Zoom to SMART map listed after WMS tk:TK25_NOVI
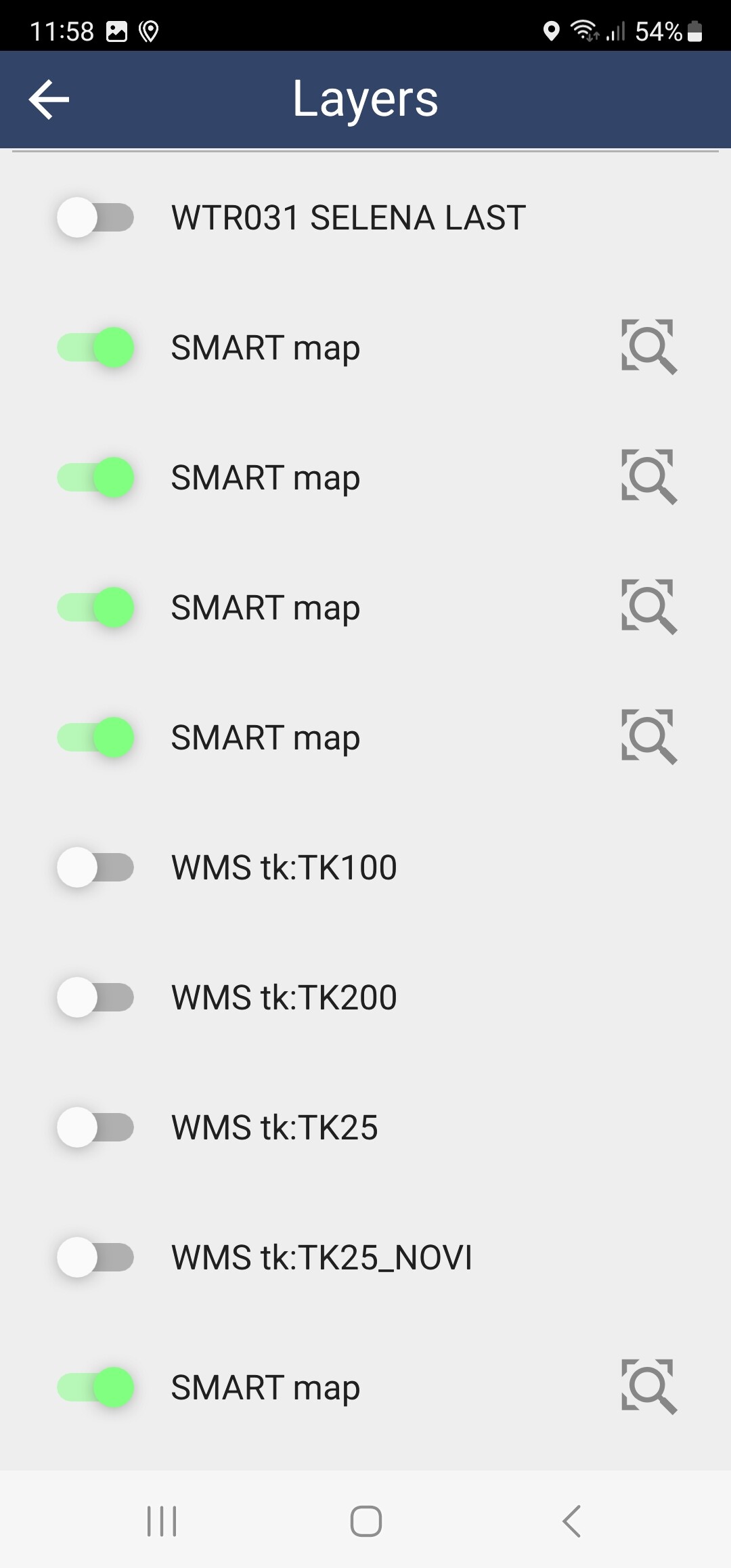 [648, 1387]
